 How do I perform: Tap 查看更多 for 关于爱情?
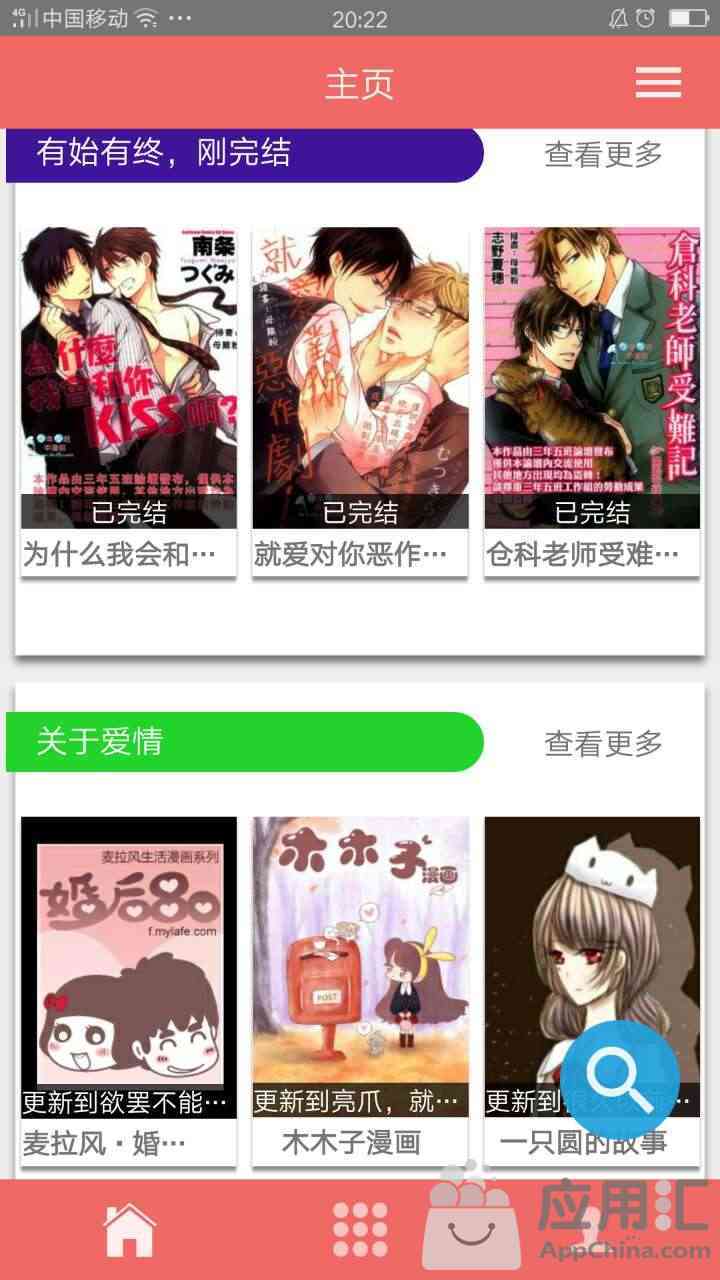point(603,743)
